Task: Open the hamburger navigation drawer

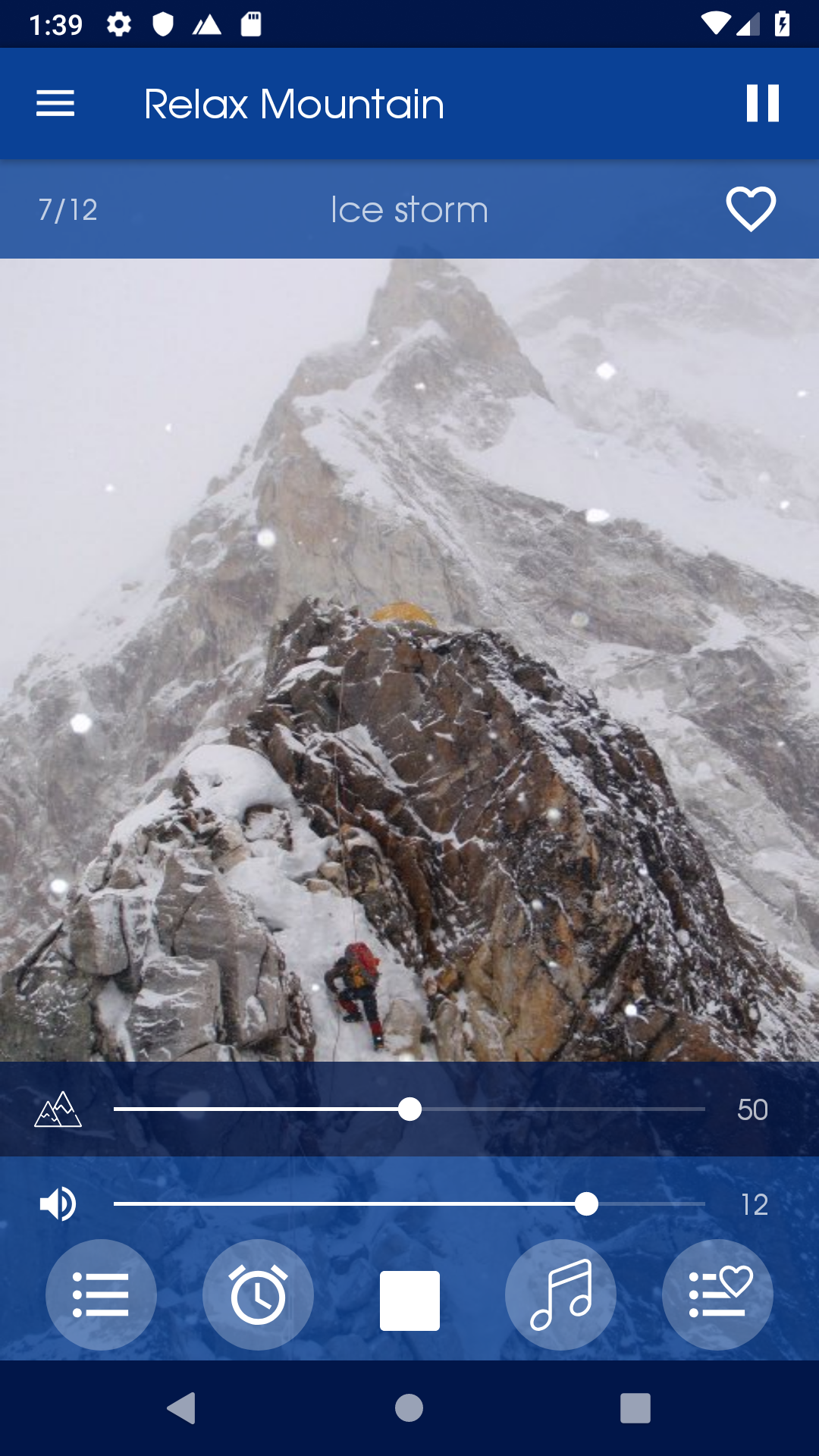Action: pyautogui.click(x=55, y=104)
